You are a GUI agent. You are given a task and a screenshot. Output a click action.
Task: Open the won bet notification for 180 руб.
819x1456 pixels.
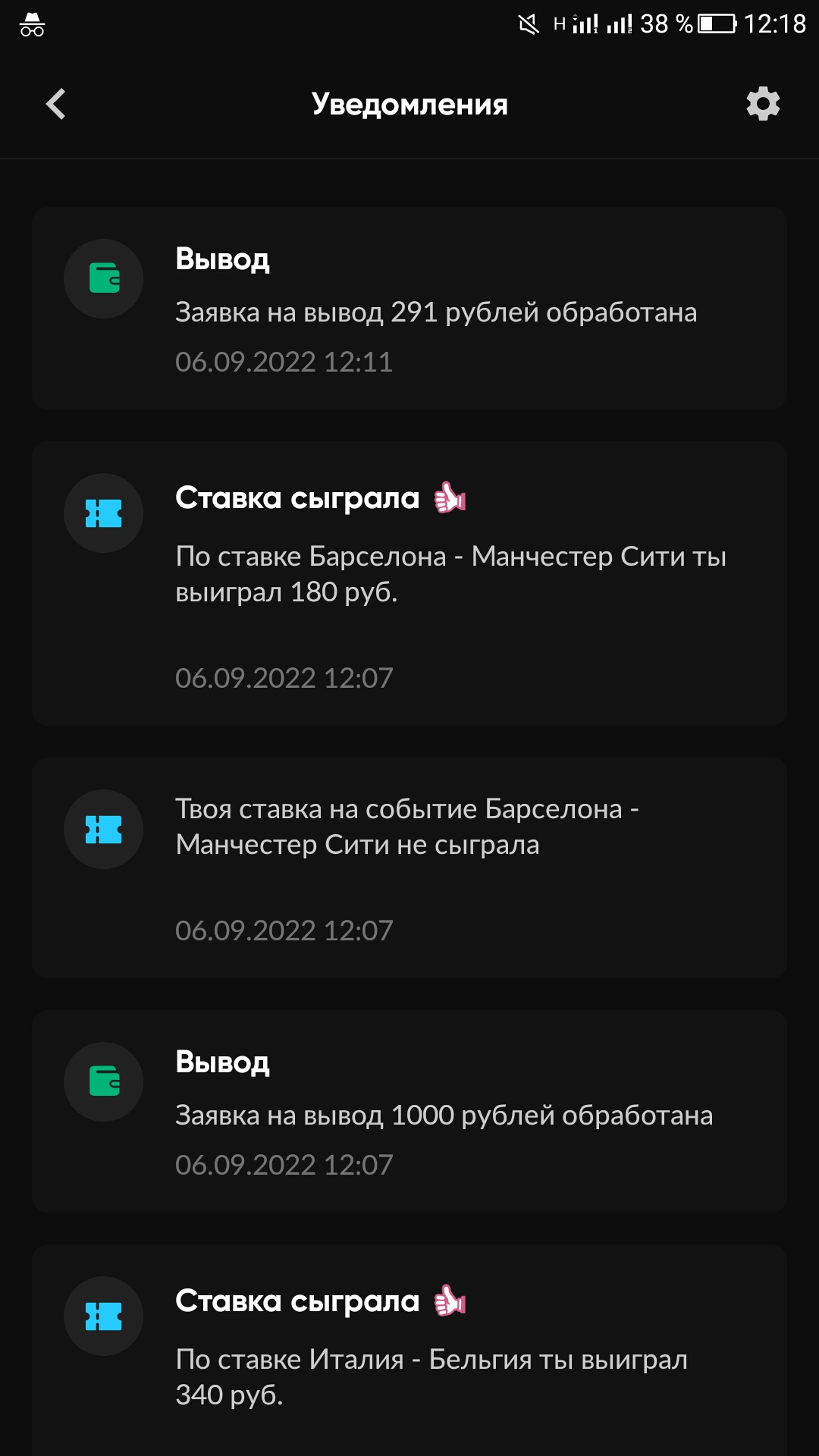[409, 584]
